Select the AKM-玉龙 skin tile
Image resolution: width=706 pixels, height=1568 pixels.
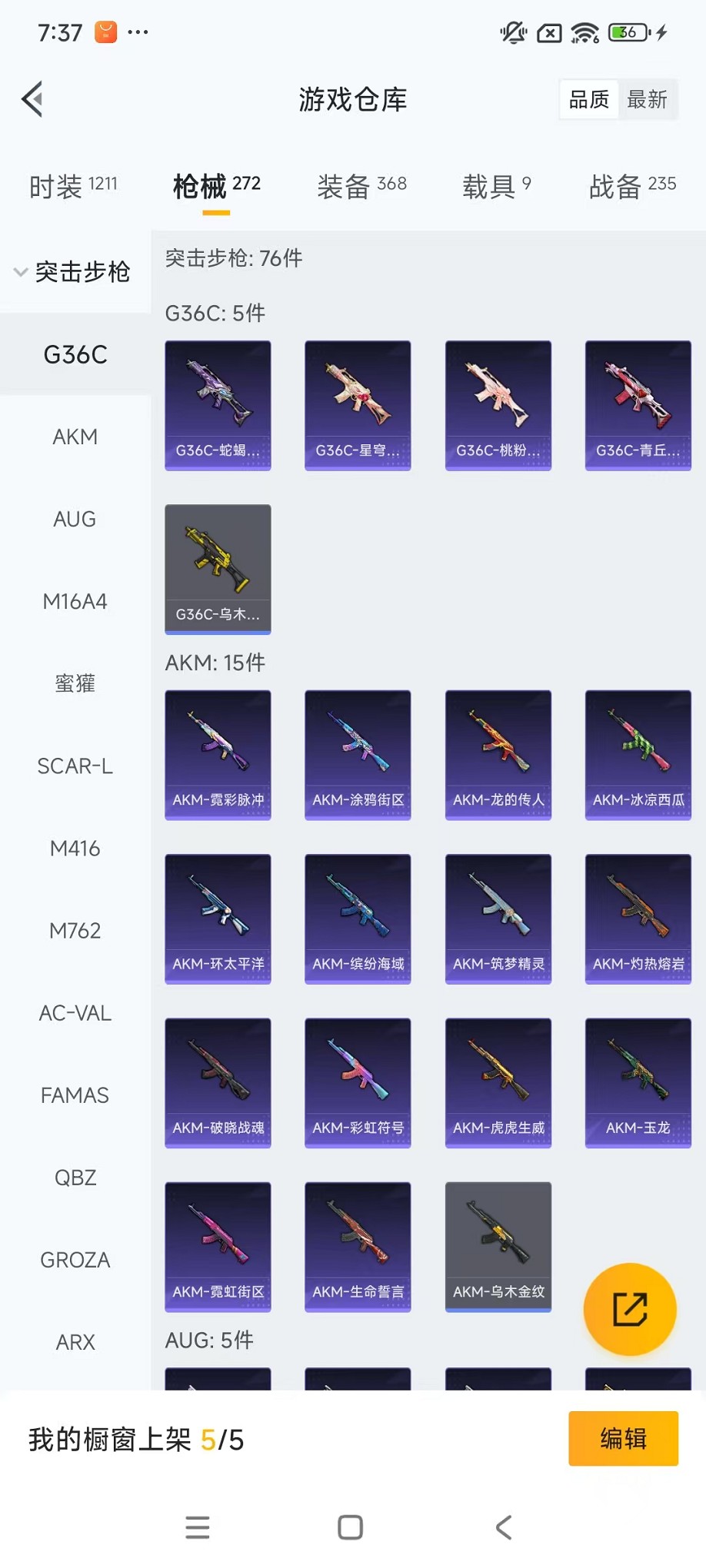coord(638,1083)
